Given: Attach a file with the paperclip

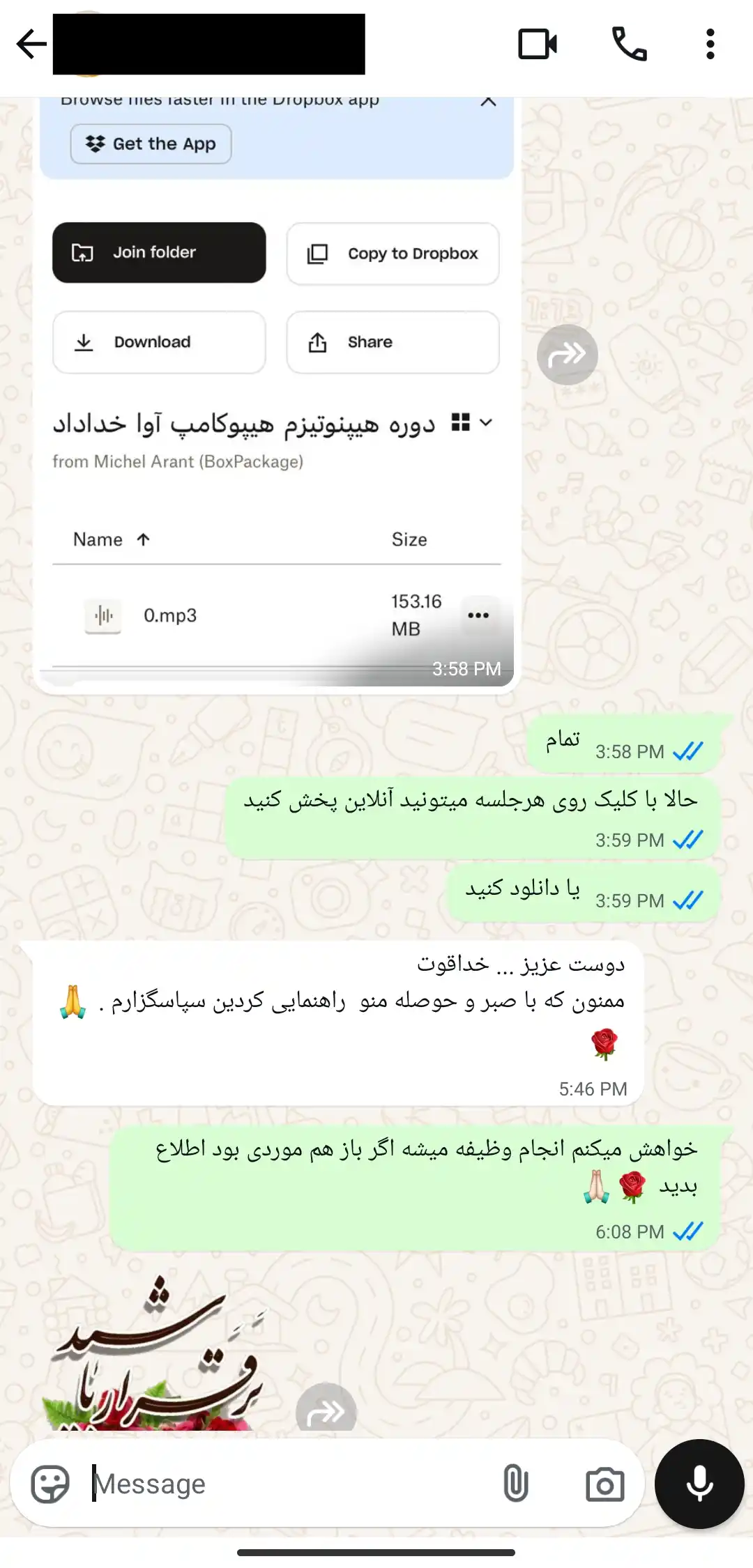Looking at the screenshot, I should pos(516,1484).
